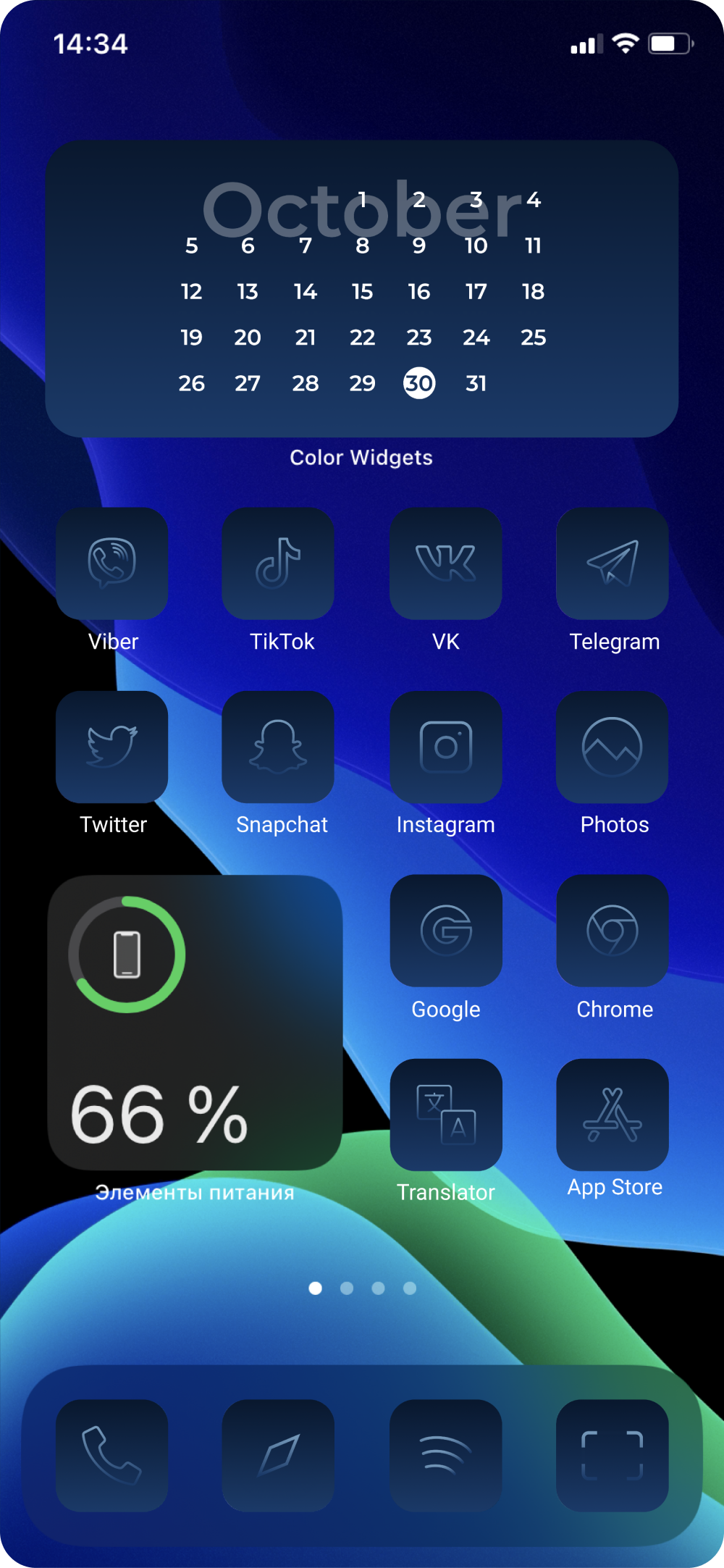Open the Phone app in the dock

[x=112, y=1455]
